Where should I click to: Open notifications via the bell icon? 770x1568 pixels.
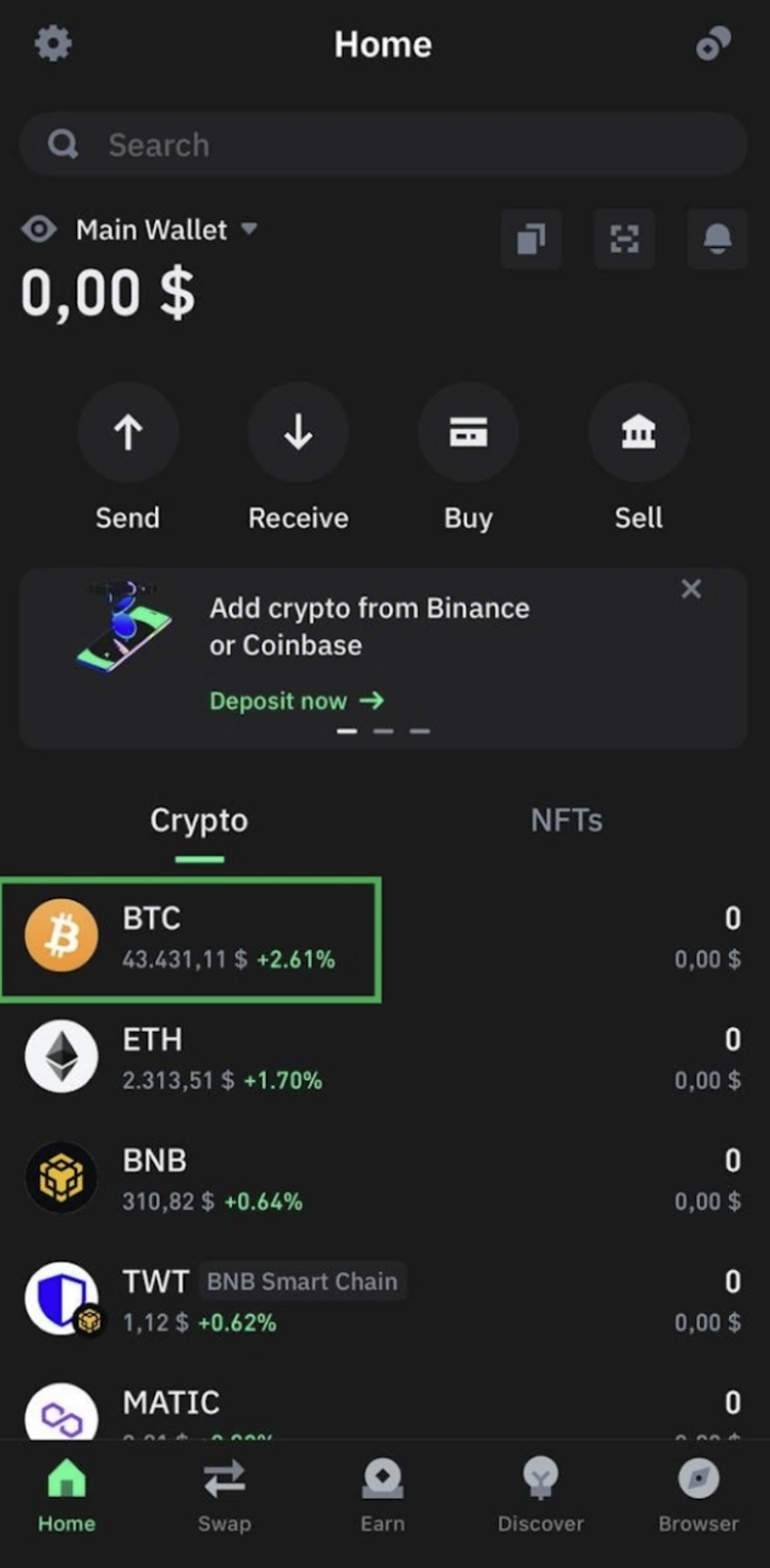coord(716,240)
